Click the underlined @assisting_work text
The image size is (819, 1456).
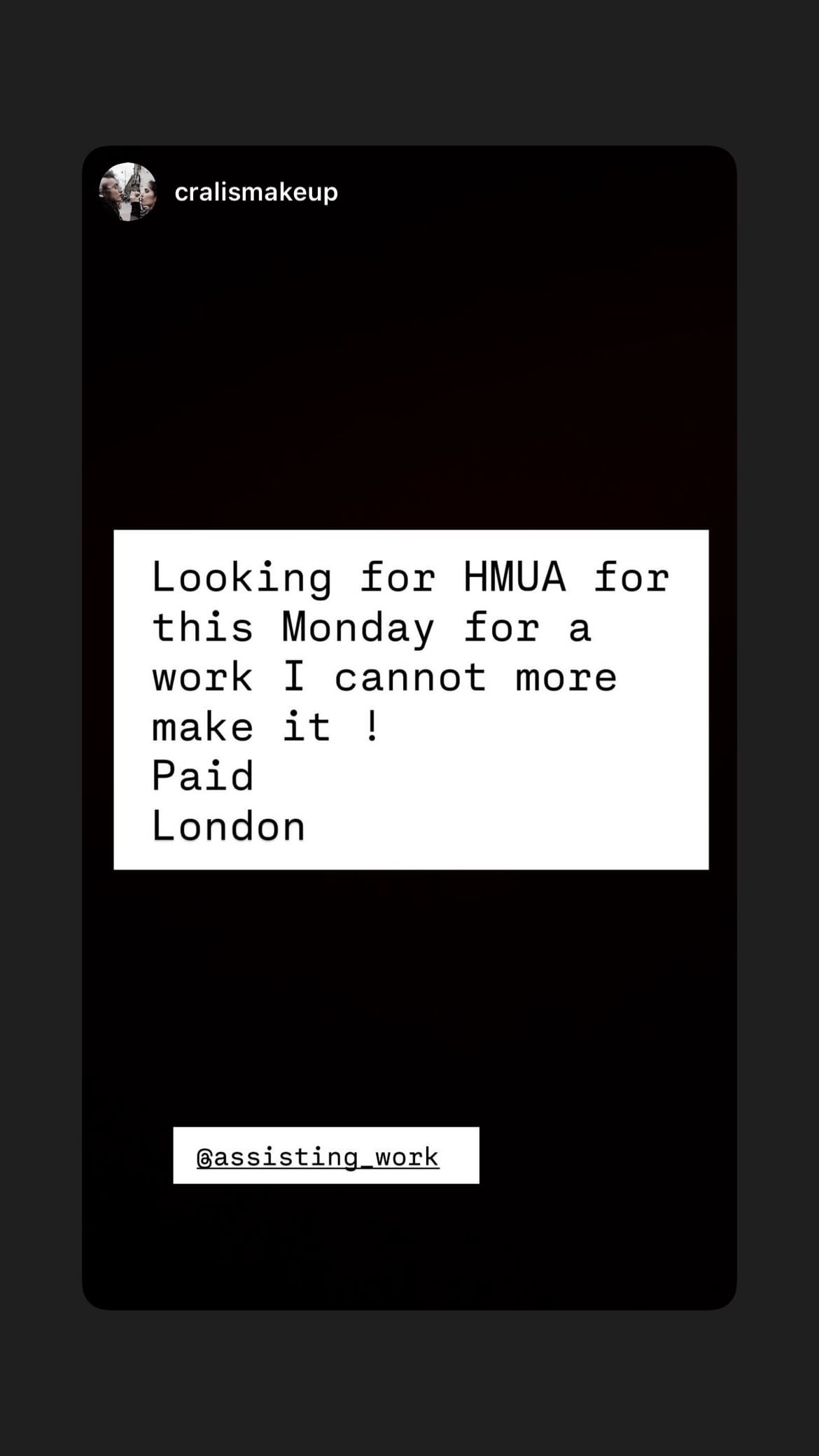pyautogui.click(x=317, y=1154)
